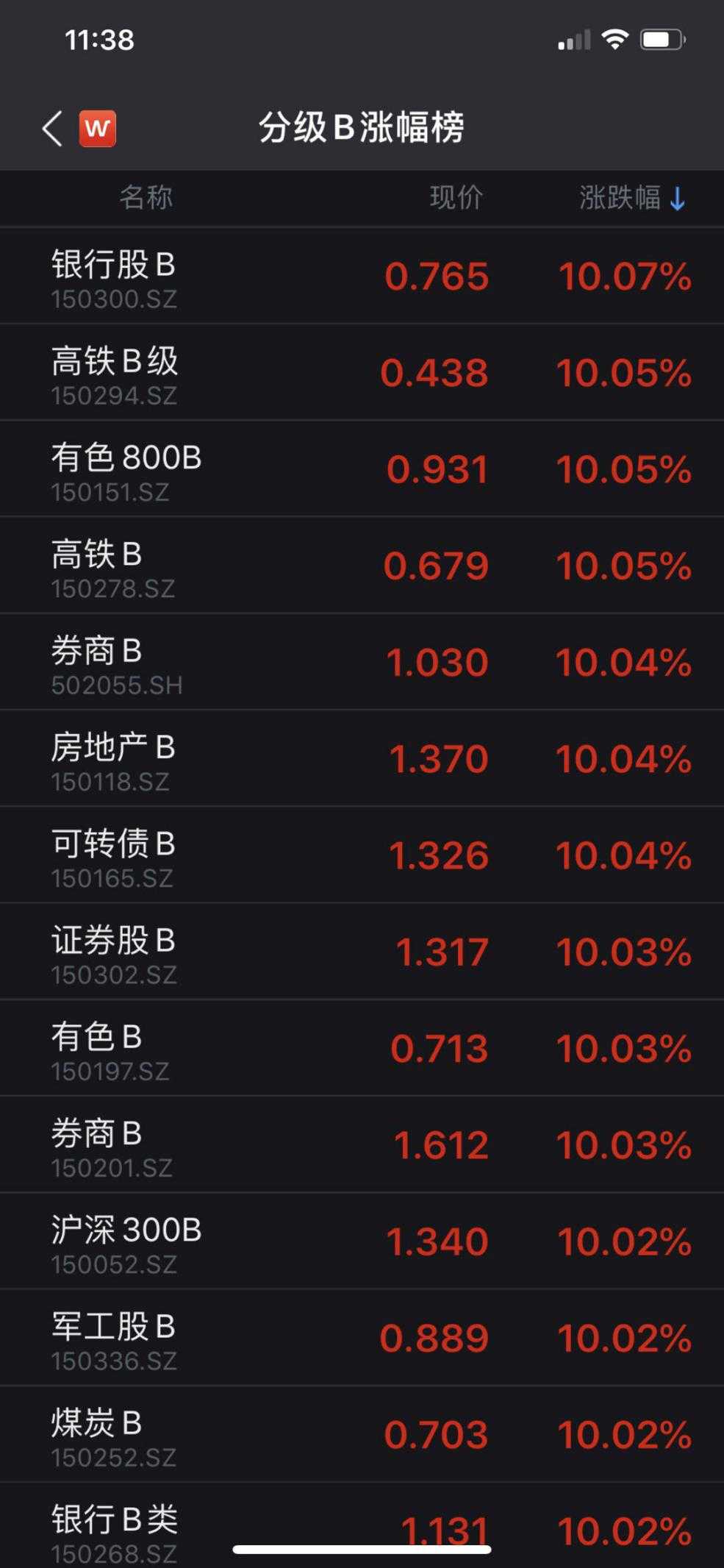Open 沪深300B 150052.SZ row
This screenshot has height=1568, width=724.
[x=362, y=1241]
